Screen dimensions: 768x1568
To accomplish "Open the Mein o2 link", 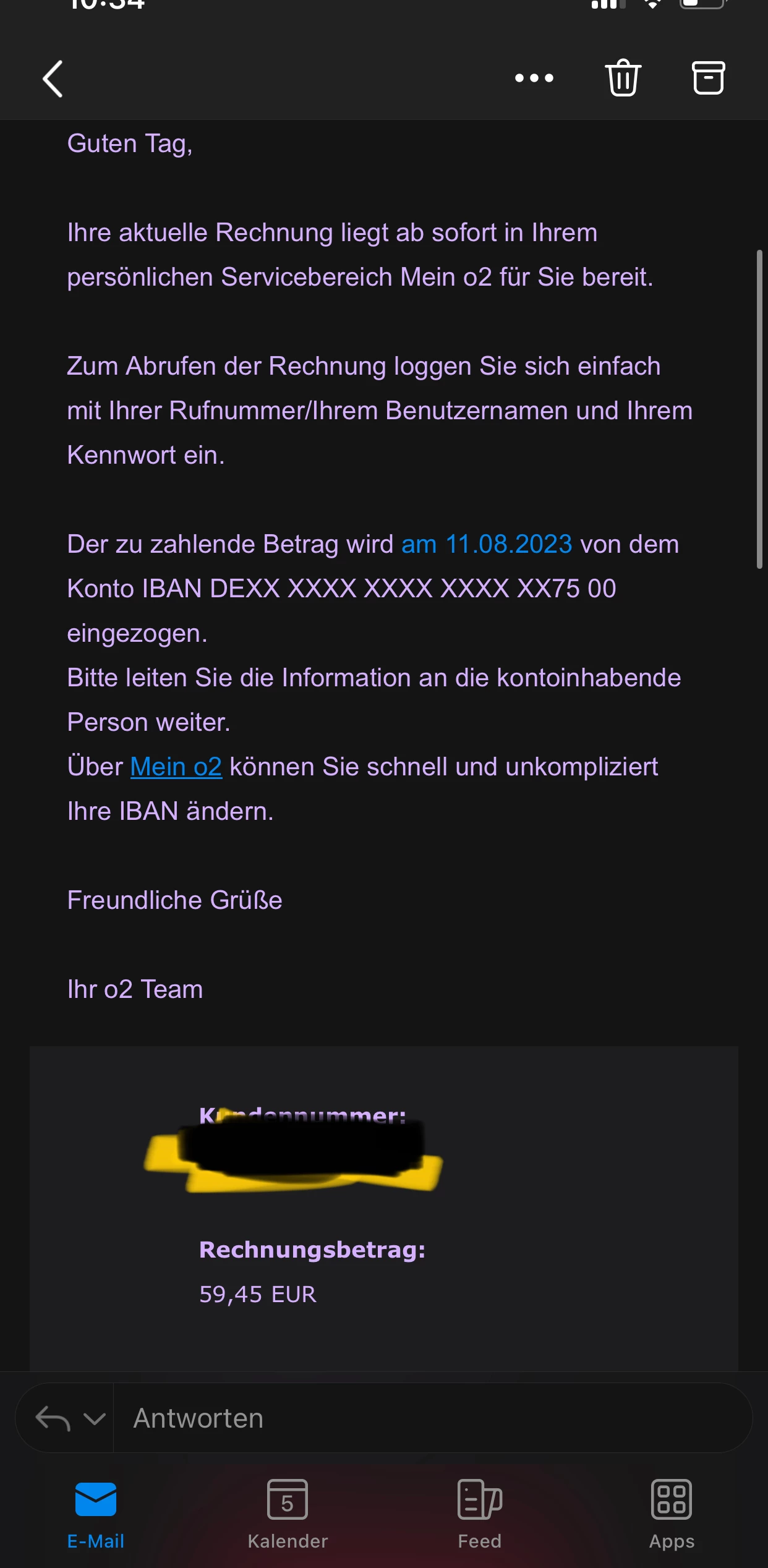I will [x=176, y=767].
